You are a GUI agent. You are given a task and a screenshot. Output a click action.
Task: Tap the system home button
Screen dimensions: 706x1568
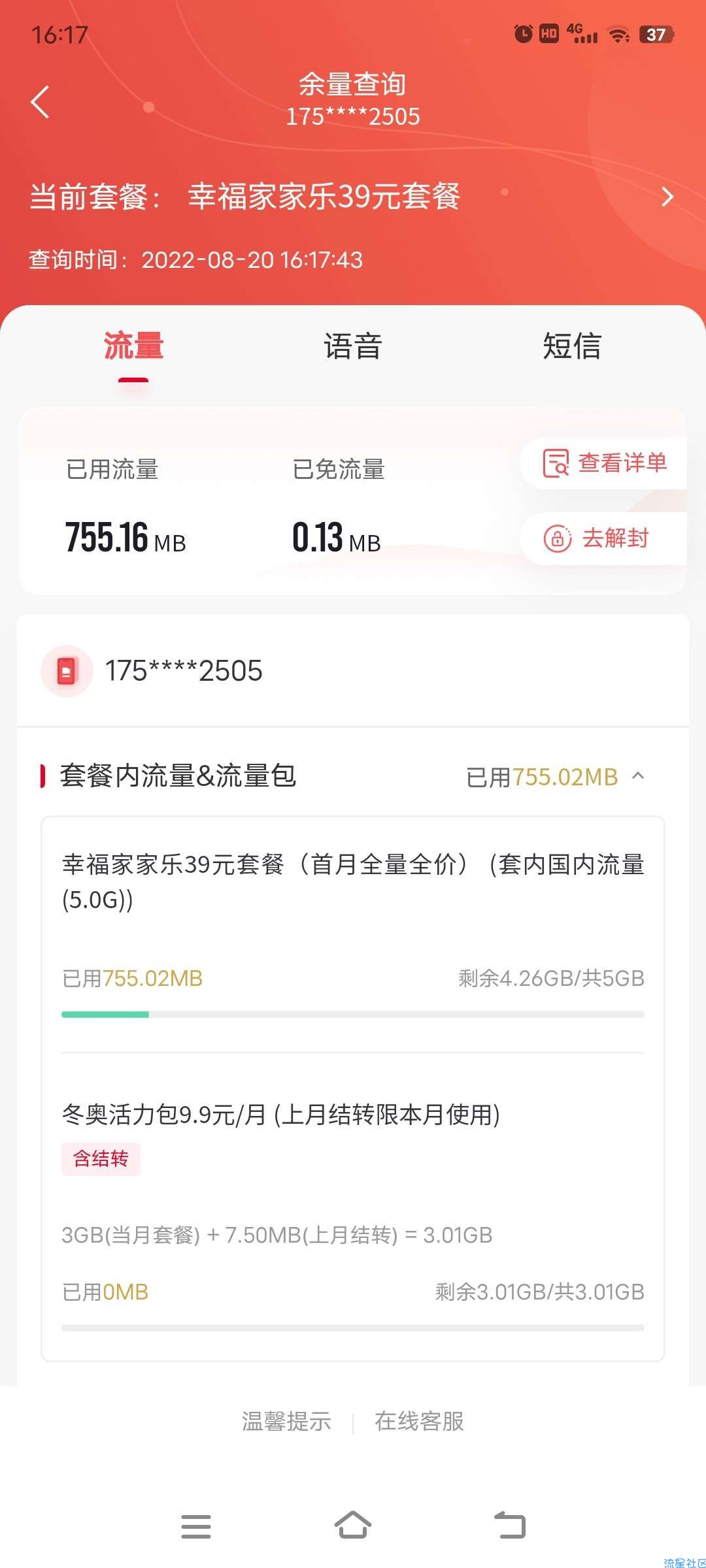353,1526
